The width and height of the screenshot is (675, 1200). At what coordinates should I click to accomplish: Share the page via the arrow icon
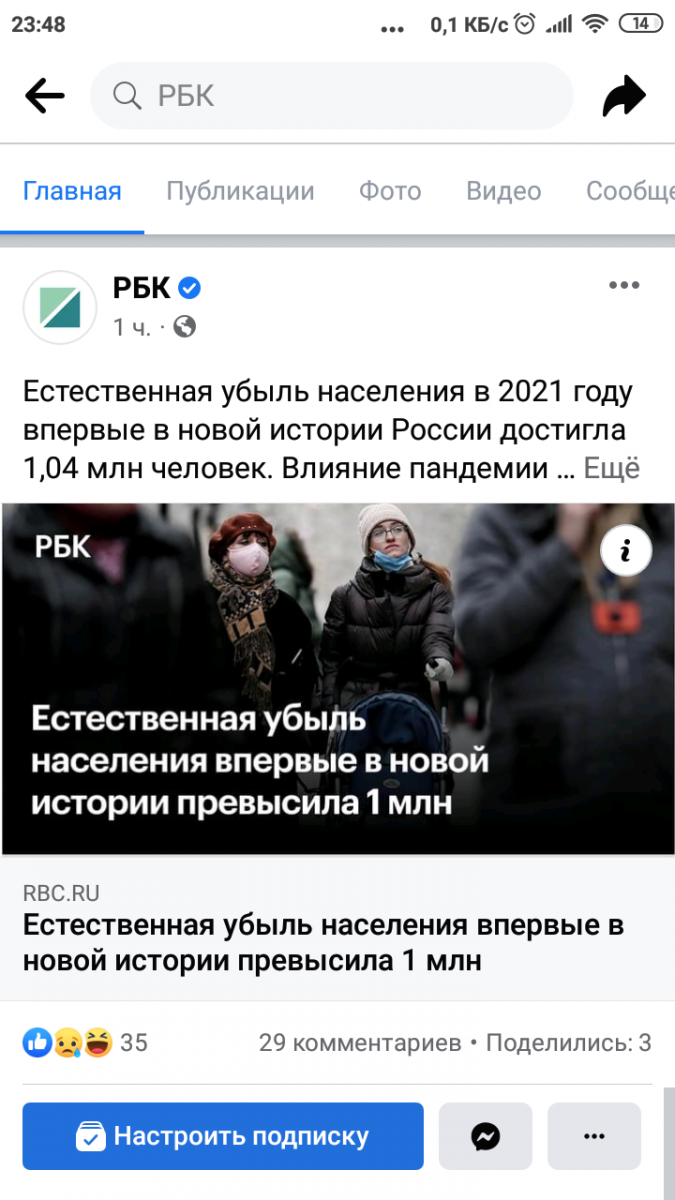[624, 97]
